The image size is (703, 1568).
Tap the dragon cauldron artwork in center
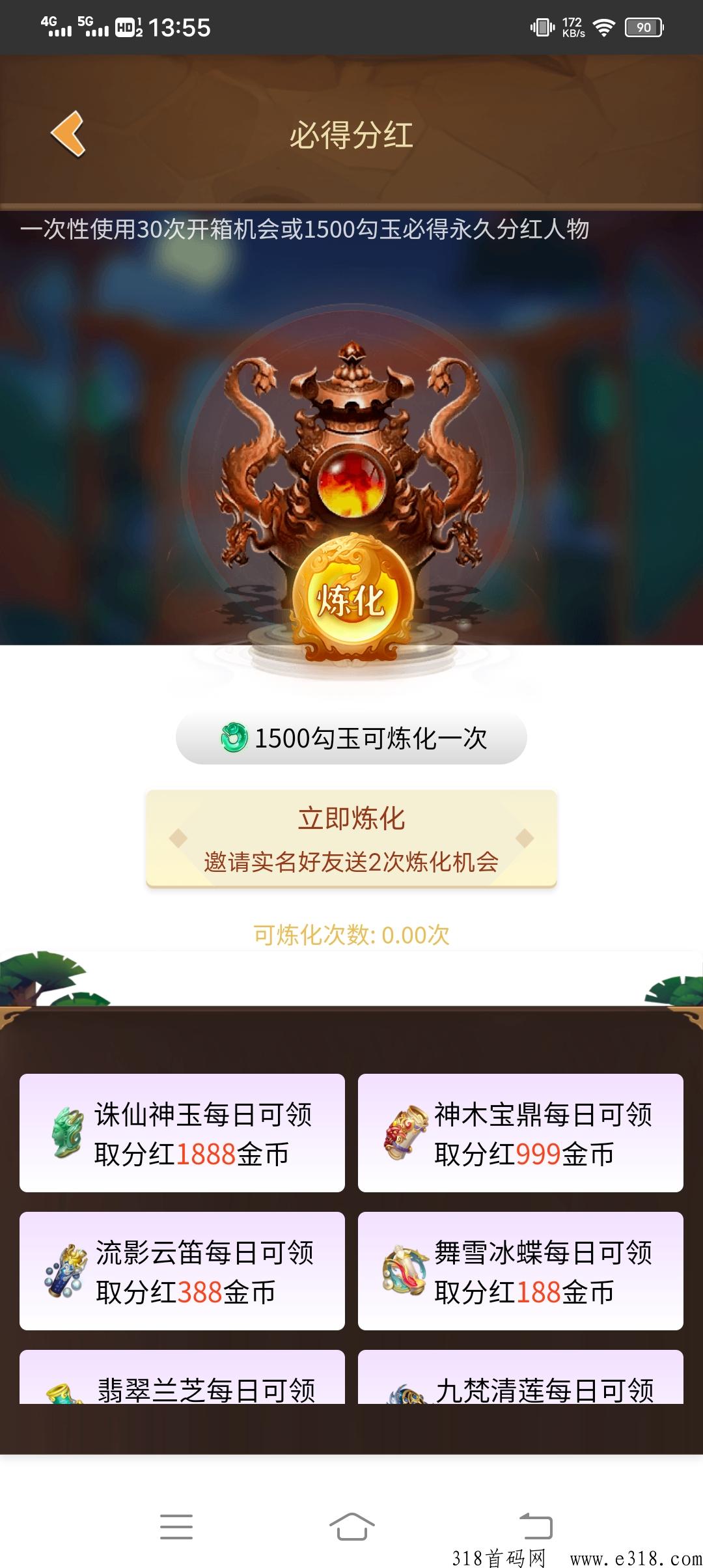pyautogui.click(x=351, y=456)
